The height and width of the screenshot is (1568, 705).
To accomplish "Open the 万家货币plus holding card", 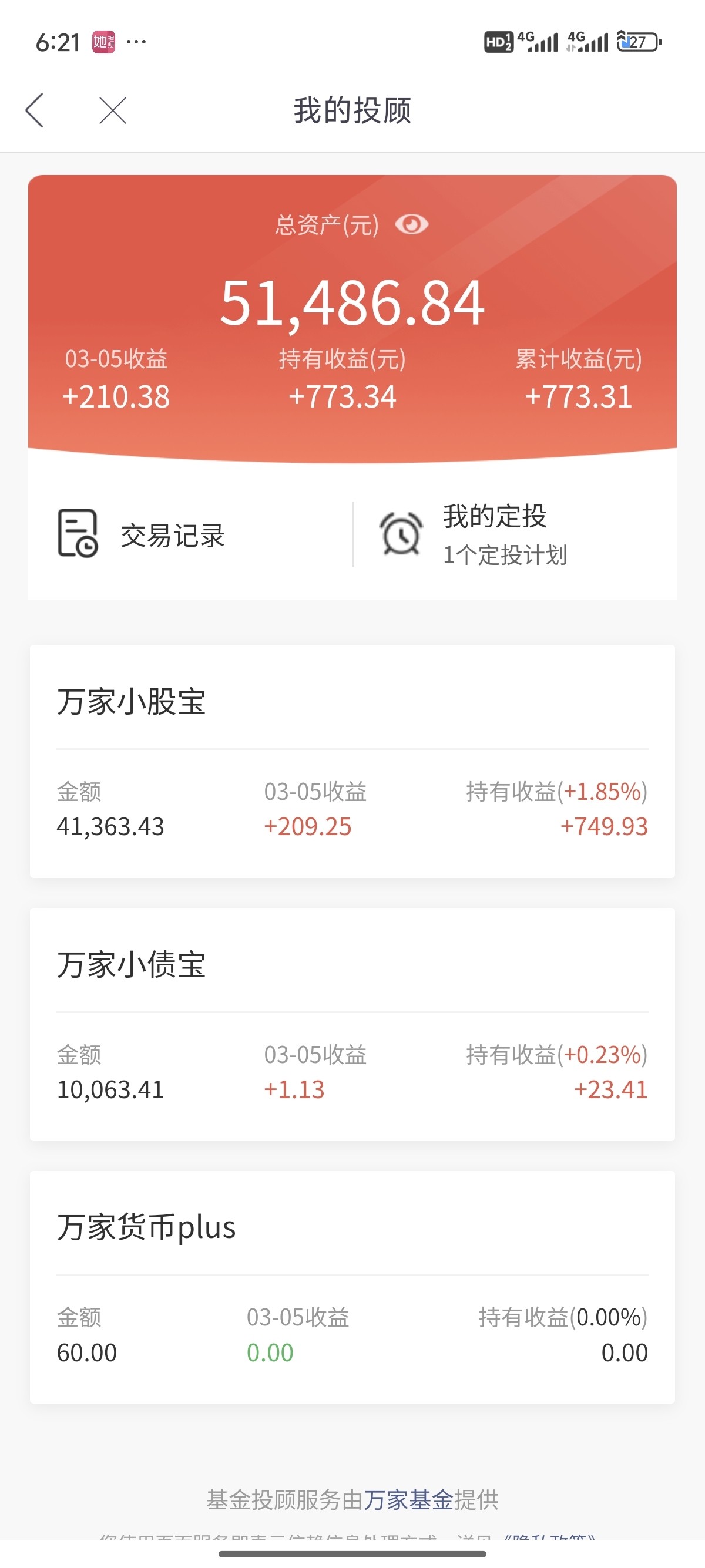I will pos(352,1287).
